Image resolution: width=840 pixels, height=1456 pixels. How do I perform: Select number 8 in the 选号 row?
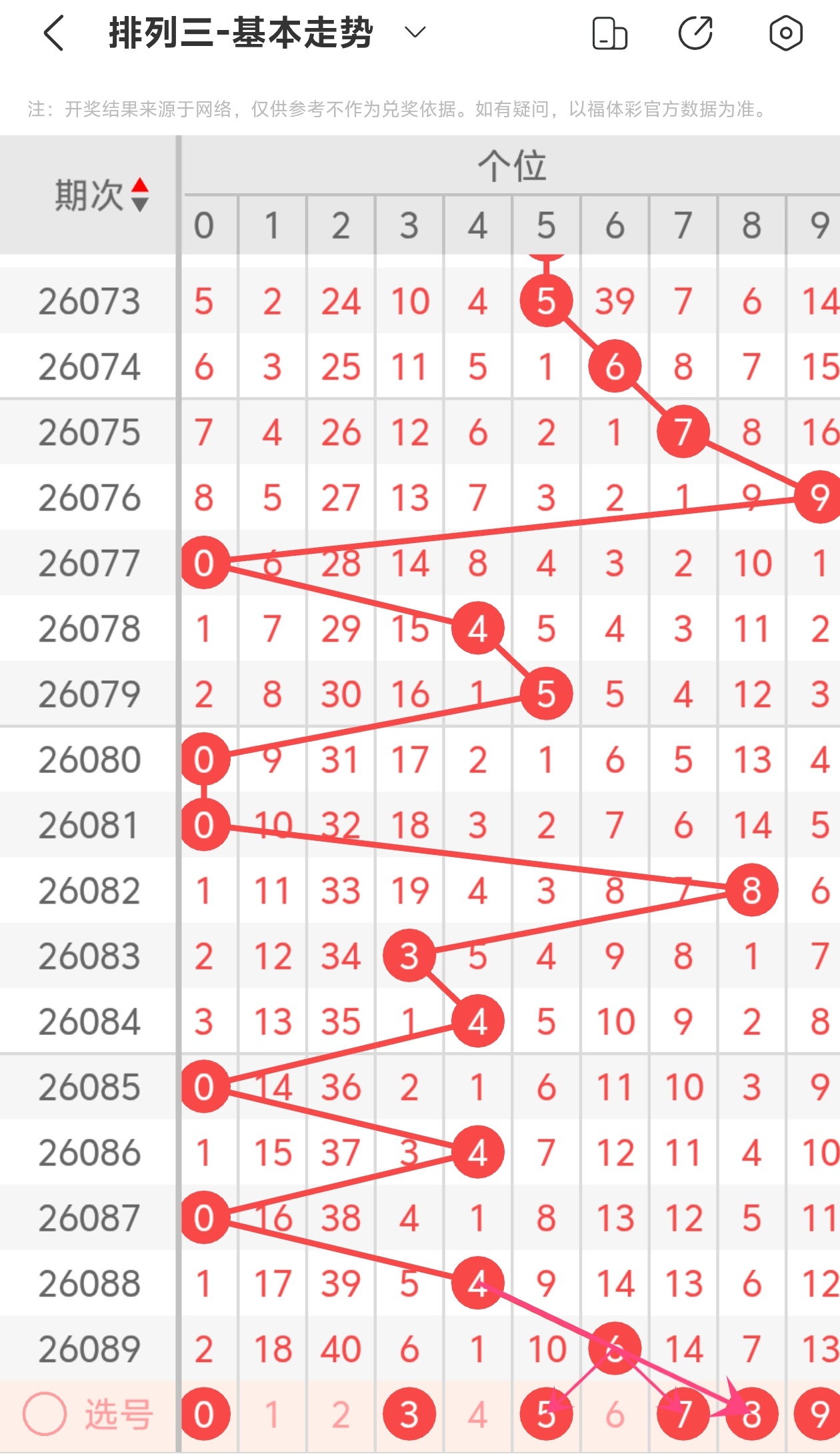[751, 1414]
